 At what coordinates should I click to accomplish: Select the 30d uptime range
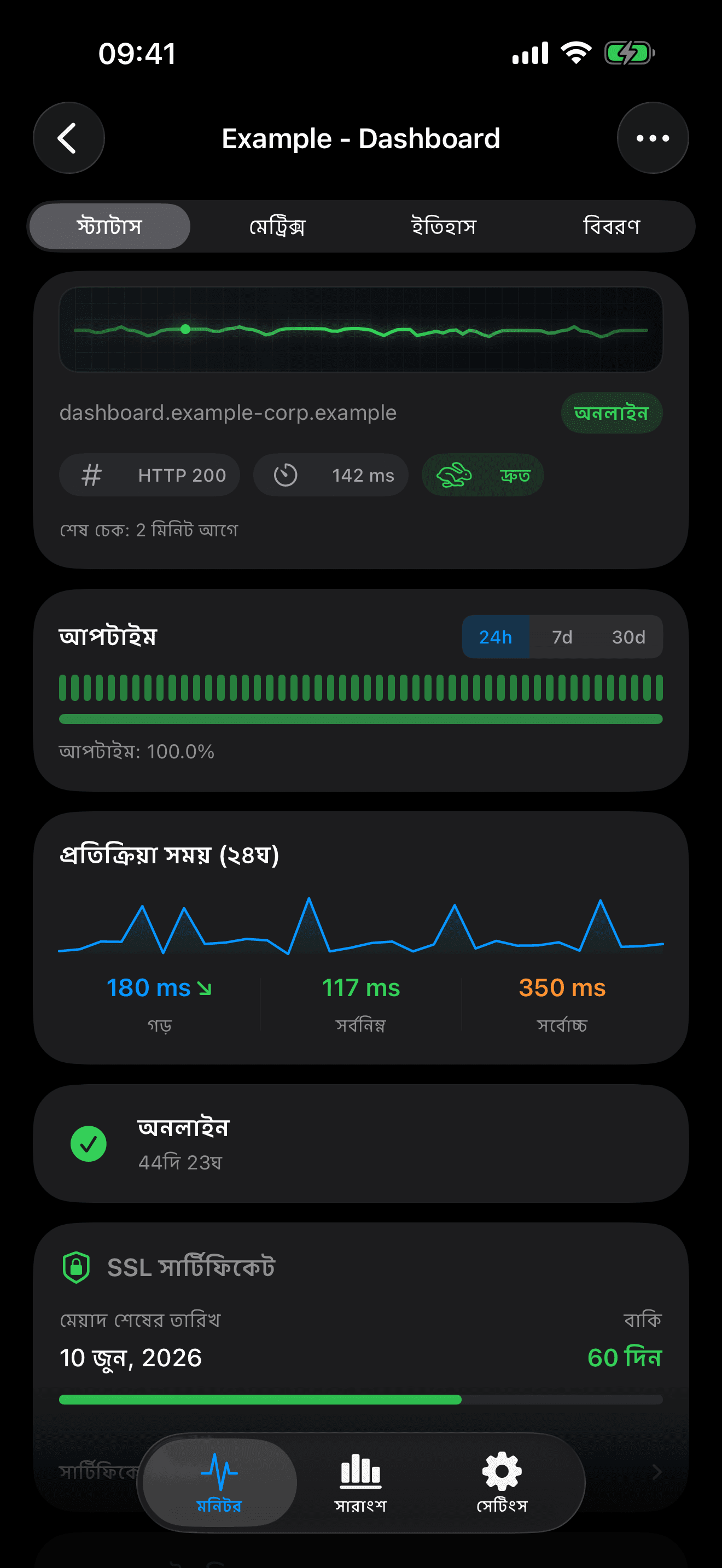[x=628, y=637]
